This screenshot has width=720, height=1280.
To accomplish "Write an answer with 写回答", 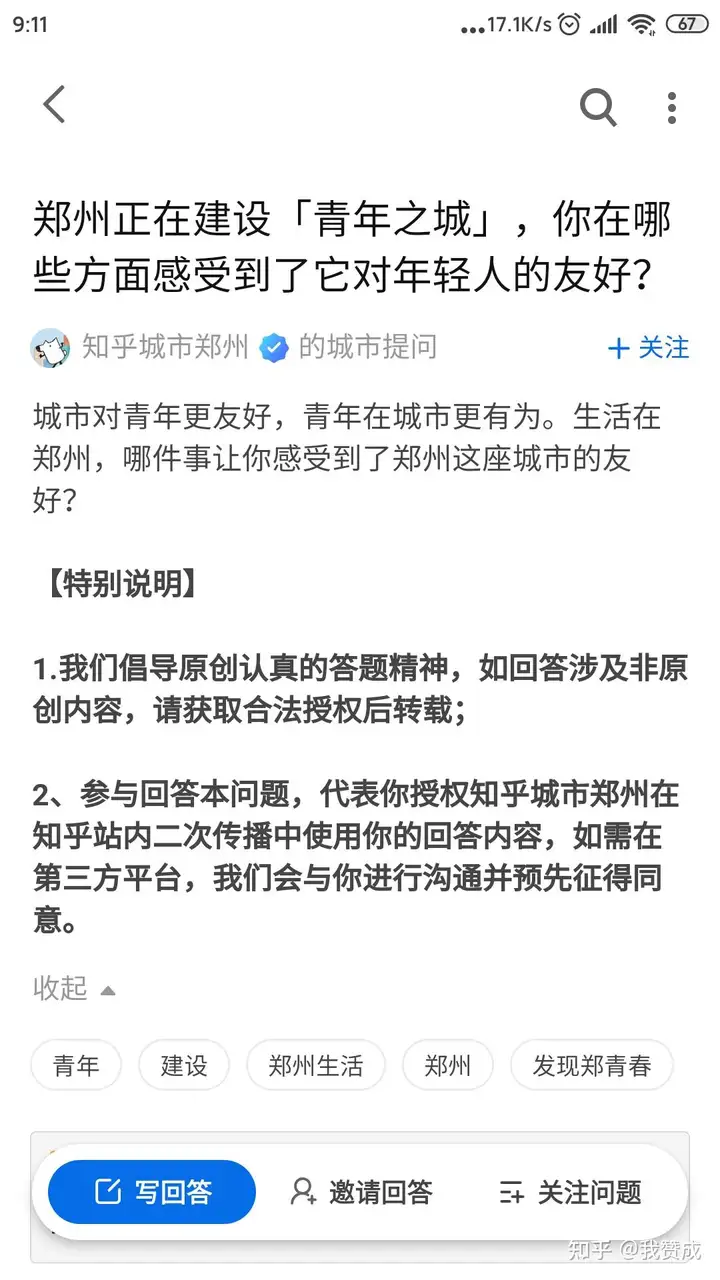I will click(152, 1192).
